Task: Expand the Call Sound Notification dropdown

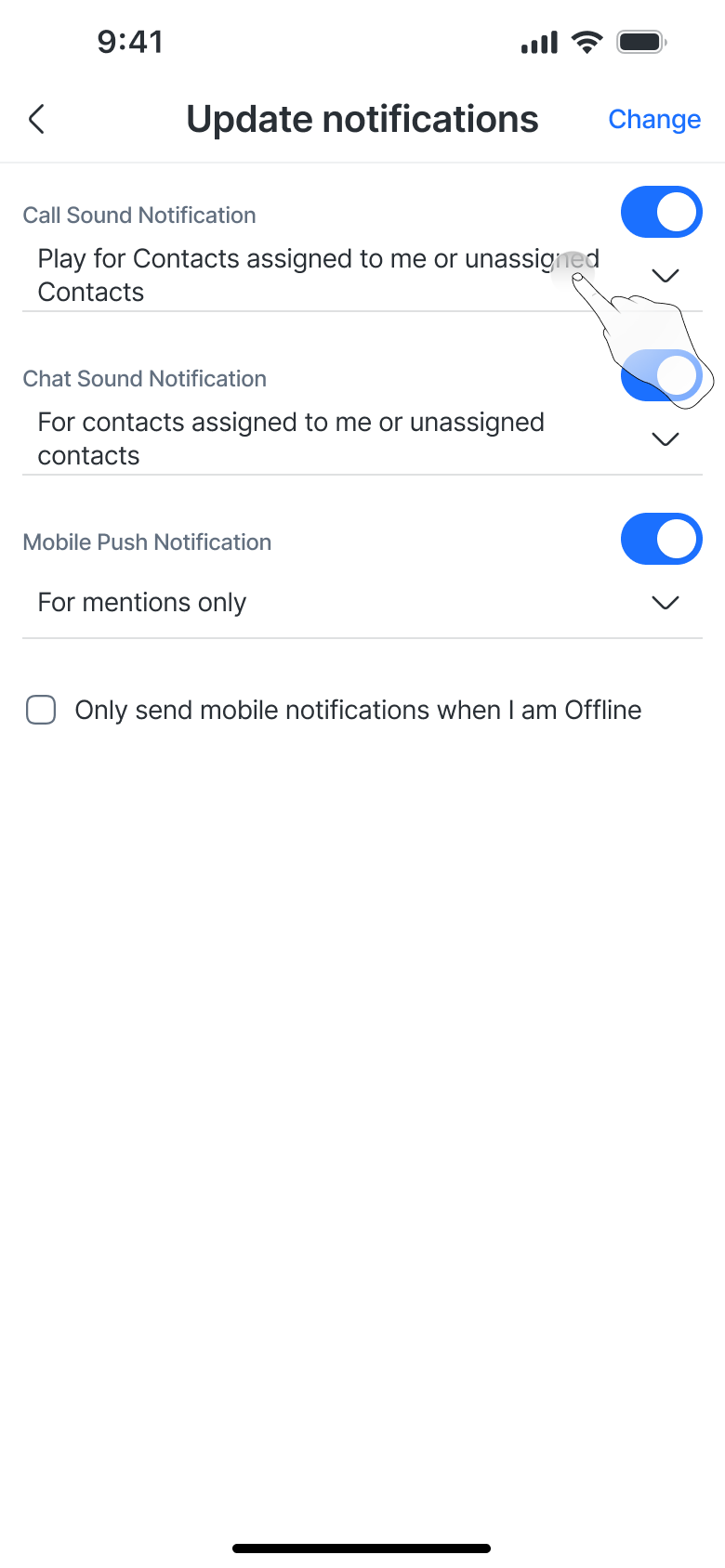Action: click(x=665, y=276)
